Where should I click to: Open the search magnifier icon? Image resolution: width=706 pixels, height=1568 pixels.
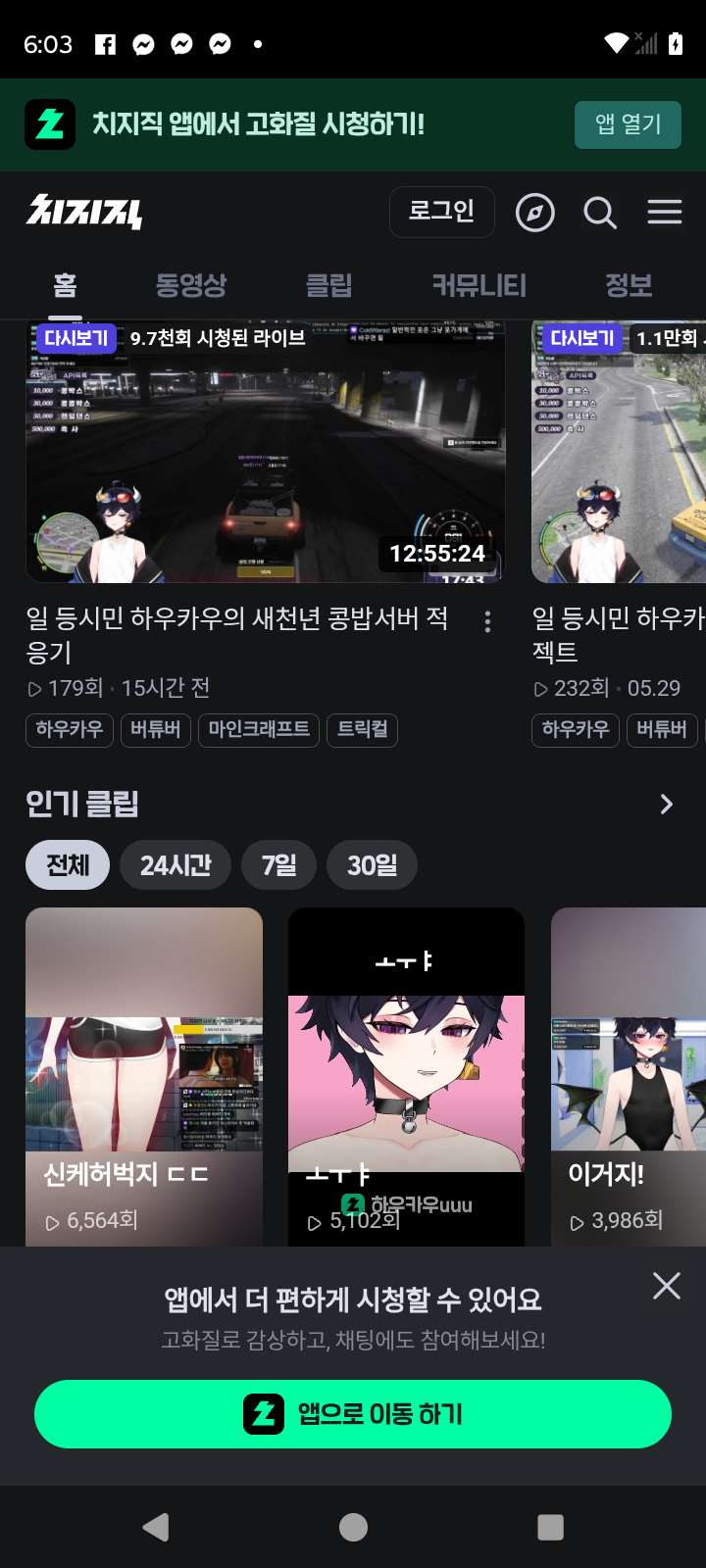[599, 213]
